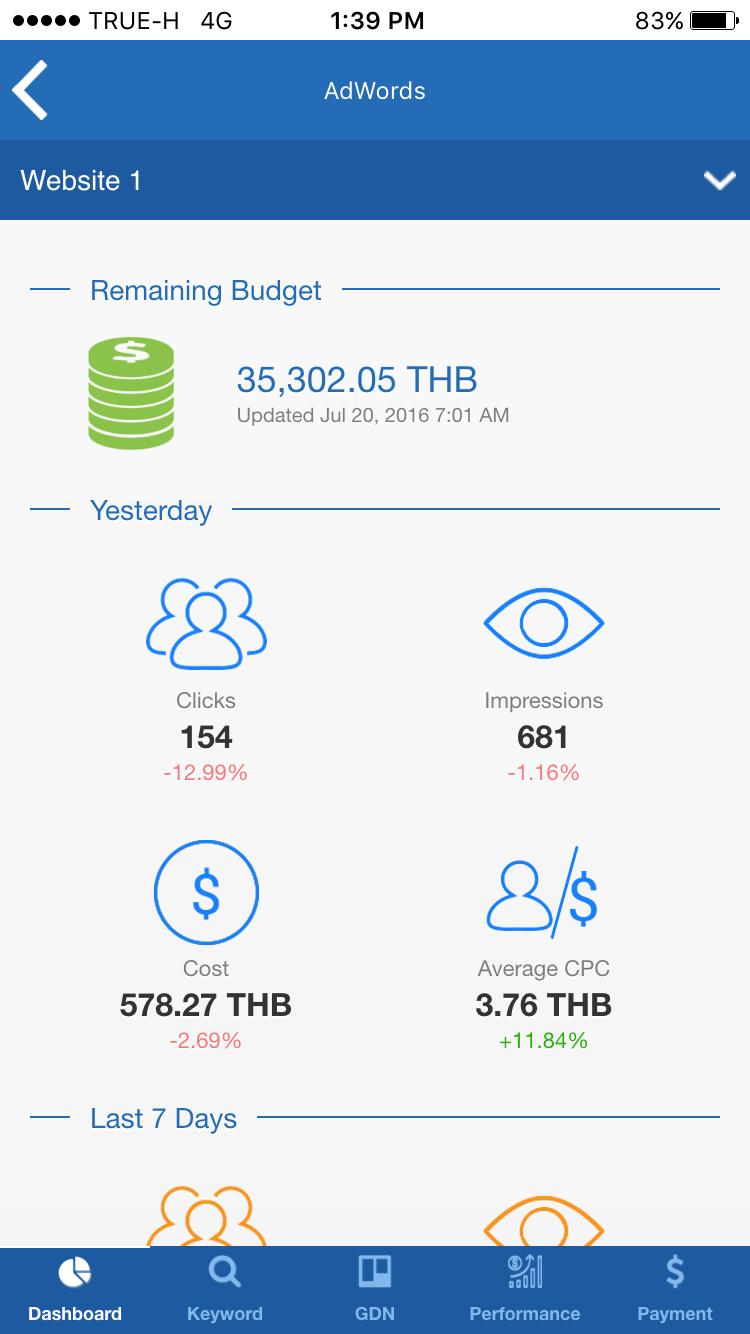The width and height of the screenshot is (750, 1334).
Task: Switch to the Keyword tab
Action: (x=225, y=1290)
